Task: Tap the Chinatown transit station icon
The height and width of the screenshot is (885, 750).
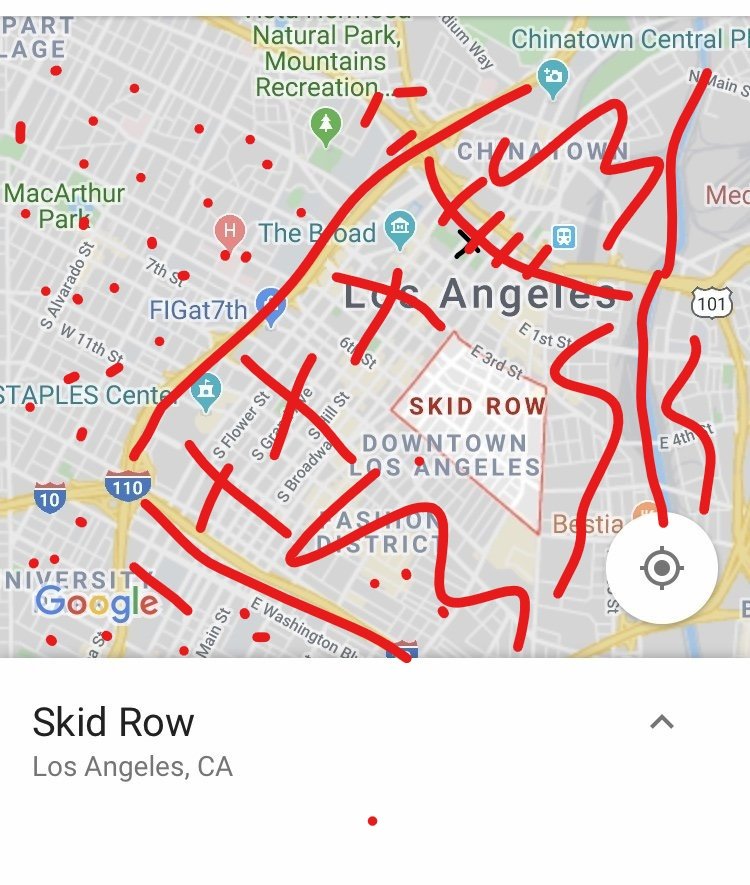Action: [x=564, y=237]
